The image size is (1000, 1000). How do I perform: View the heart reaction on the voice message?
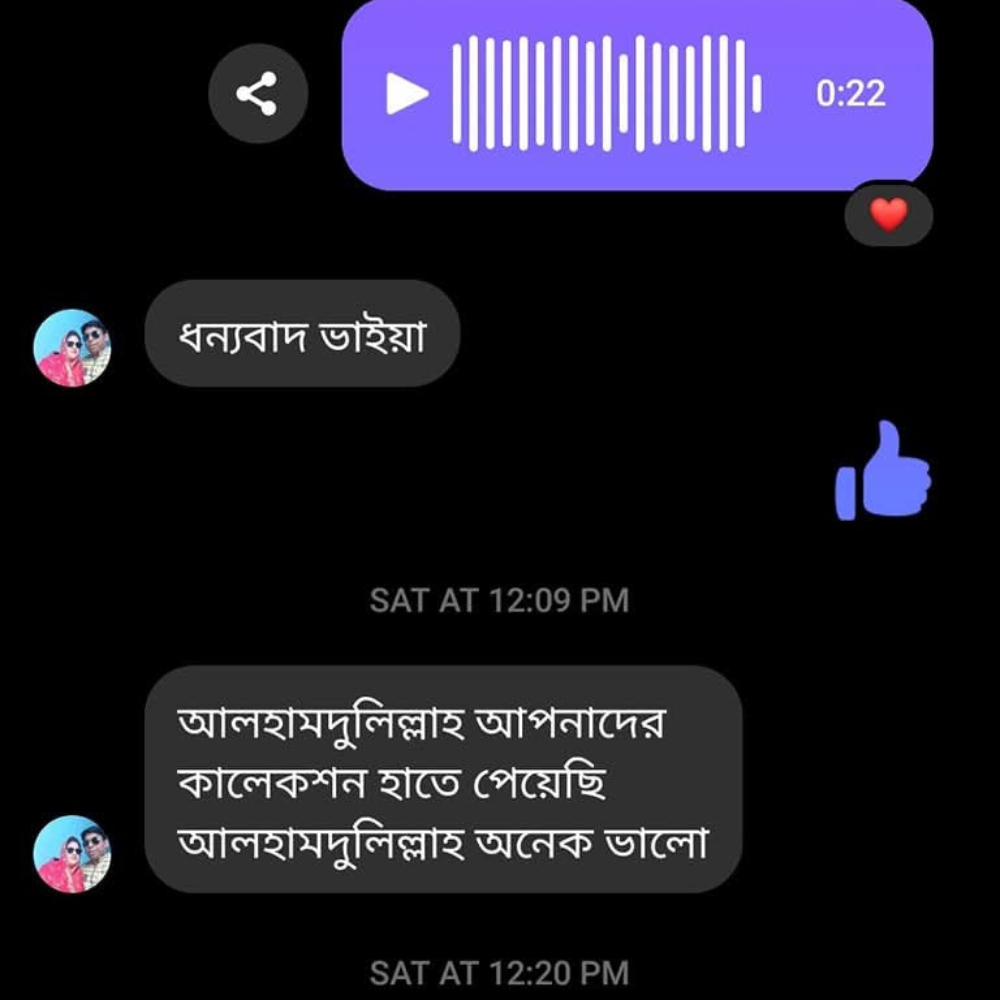click(888, 214)
